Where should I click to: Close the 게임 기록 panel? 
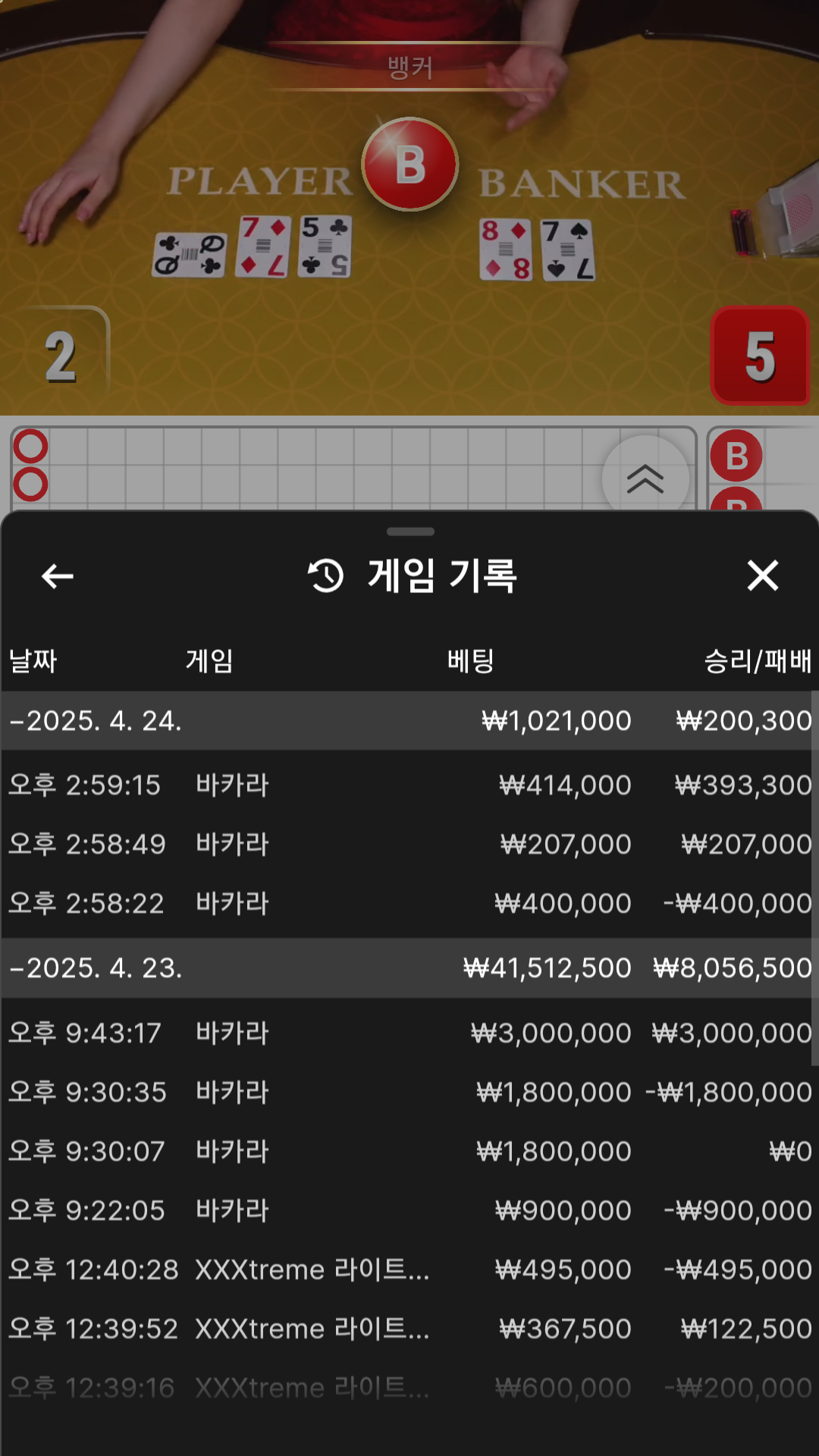pyautogui.click(x=762, y=576)
